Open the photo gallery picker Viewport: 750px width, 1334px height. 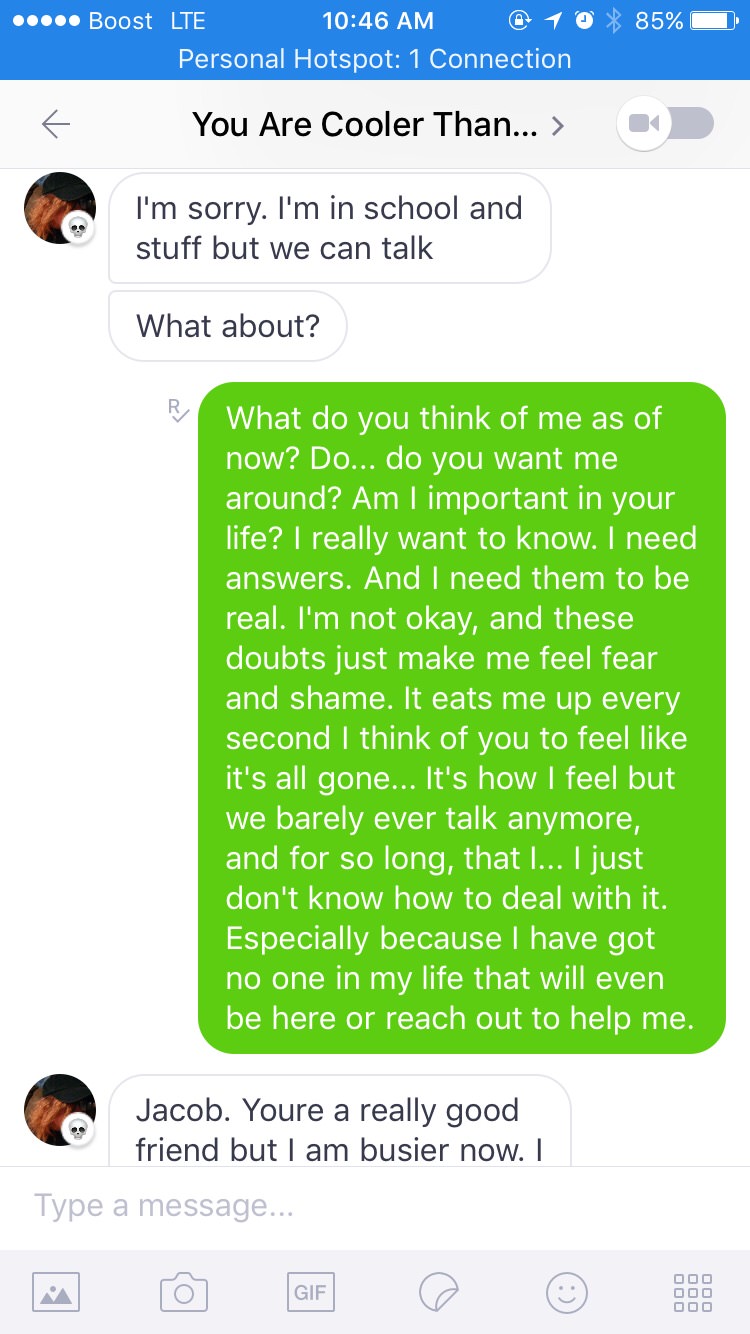pos(56,1292)
